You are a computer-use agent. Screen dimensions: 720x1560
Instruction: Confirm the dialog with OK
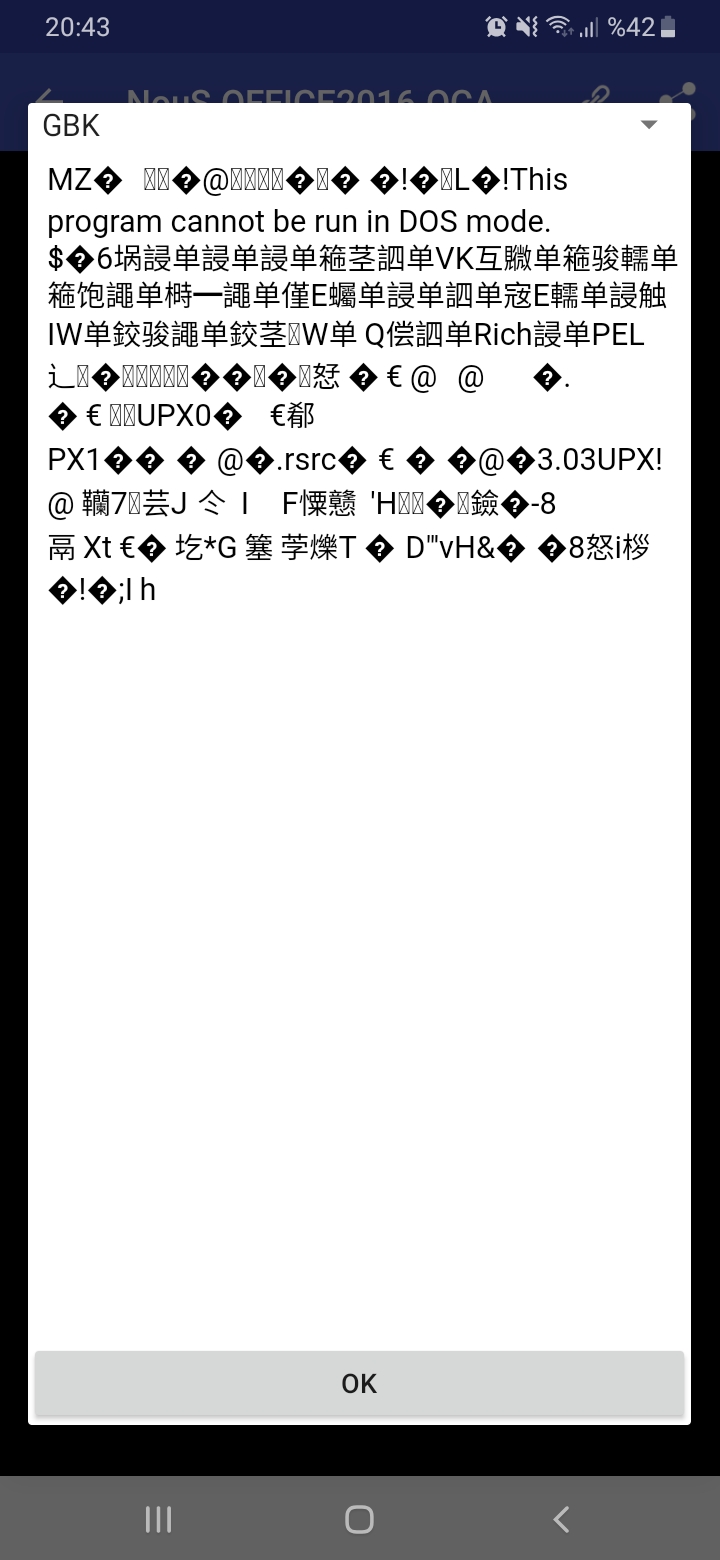tap(359, 1383)
